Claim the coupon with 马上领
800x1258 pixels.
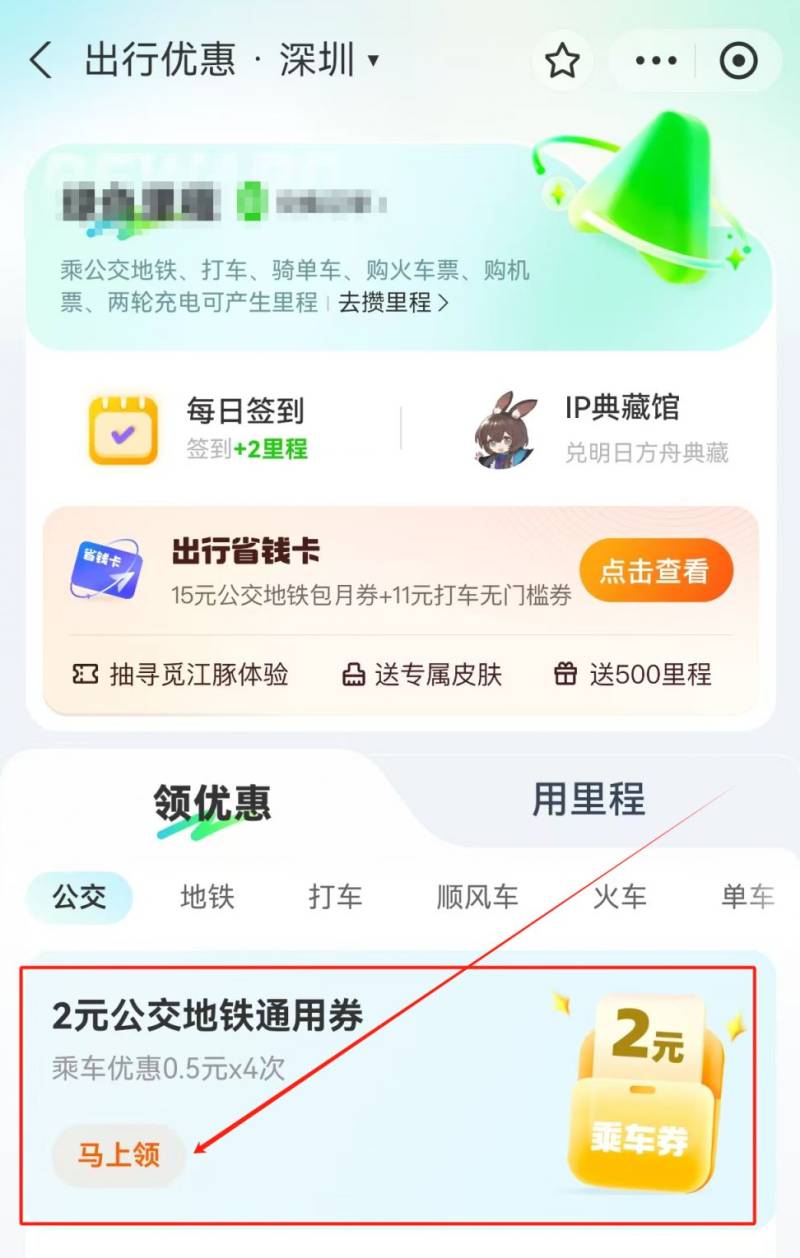[118, 1155]
